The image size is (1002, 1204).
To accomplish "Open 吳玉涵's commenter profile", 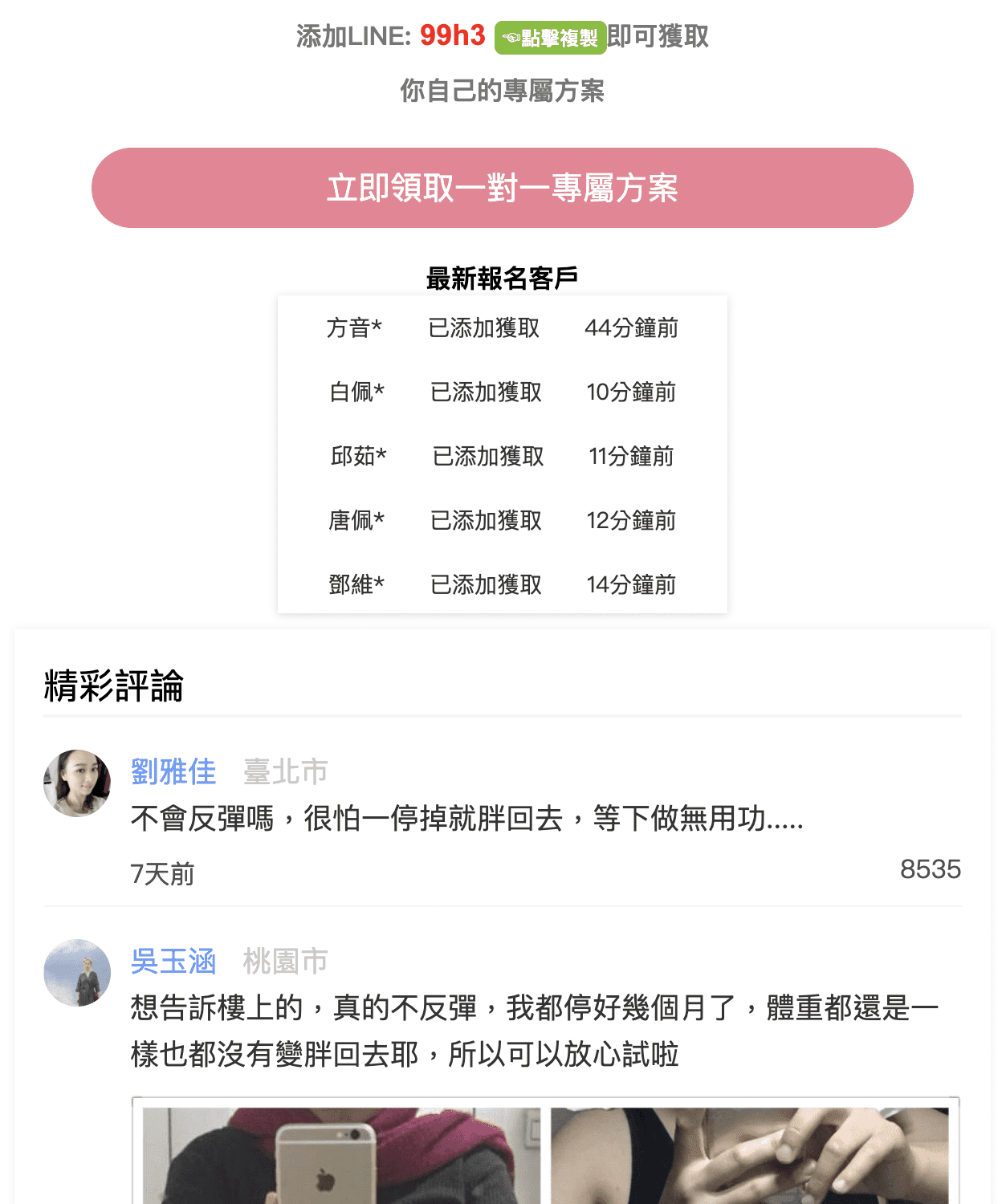I will coord(173,961).
